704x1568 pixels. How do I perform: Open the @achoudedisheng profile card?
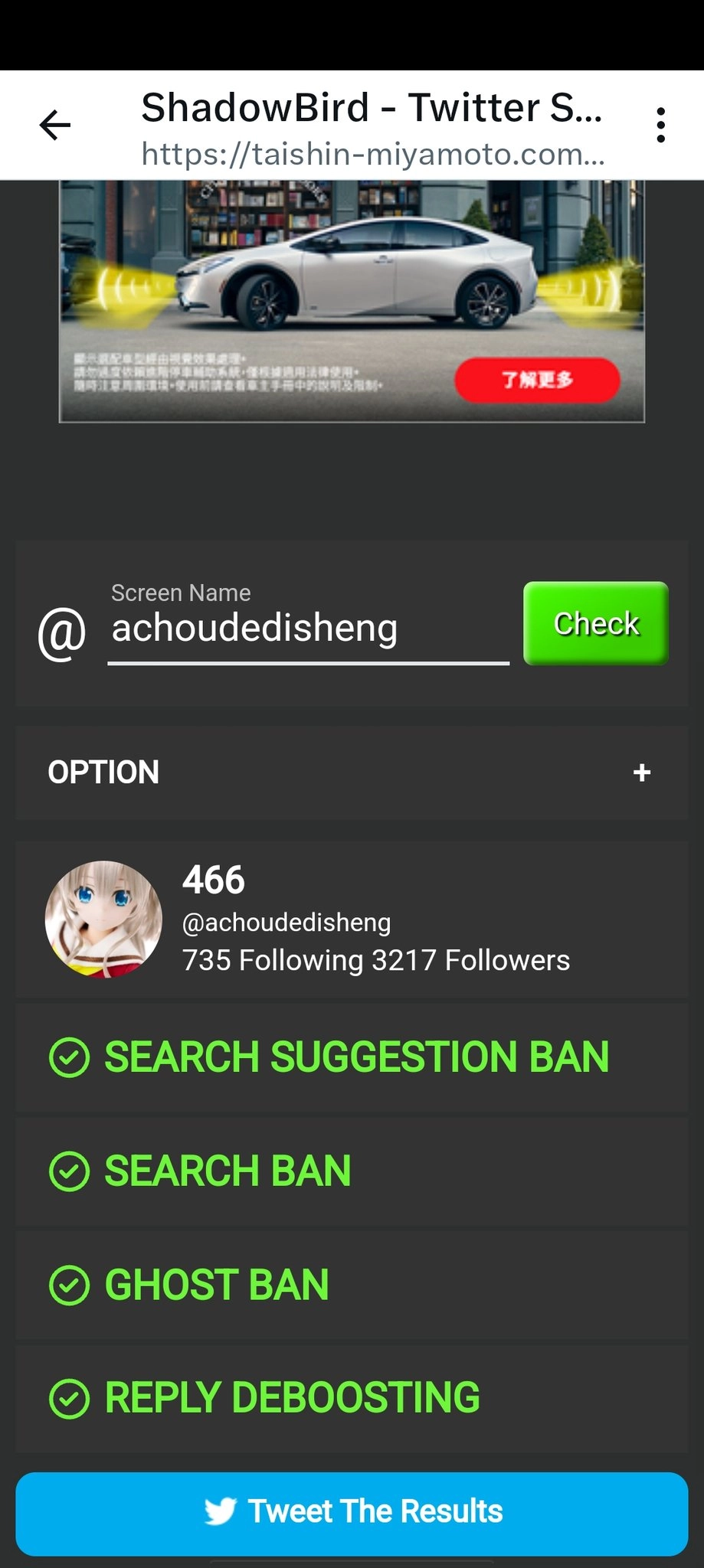click(x=352, y=919)
